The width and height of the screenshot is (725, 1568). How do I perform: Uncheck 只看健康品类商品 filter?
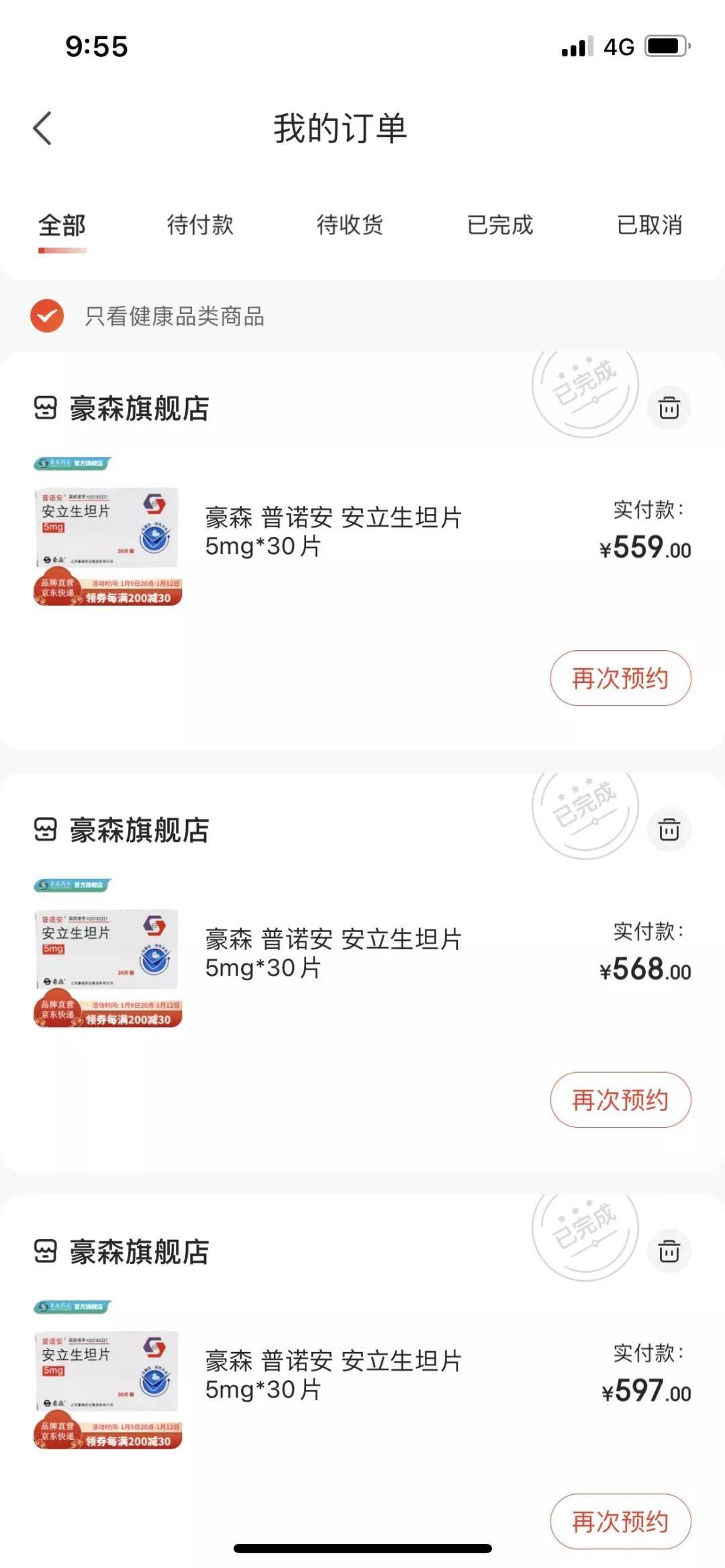[x=47, y=316]
